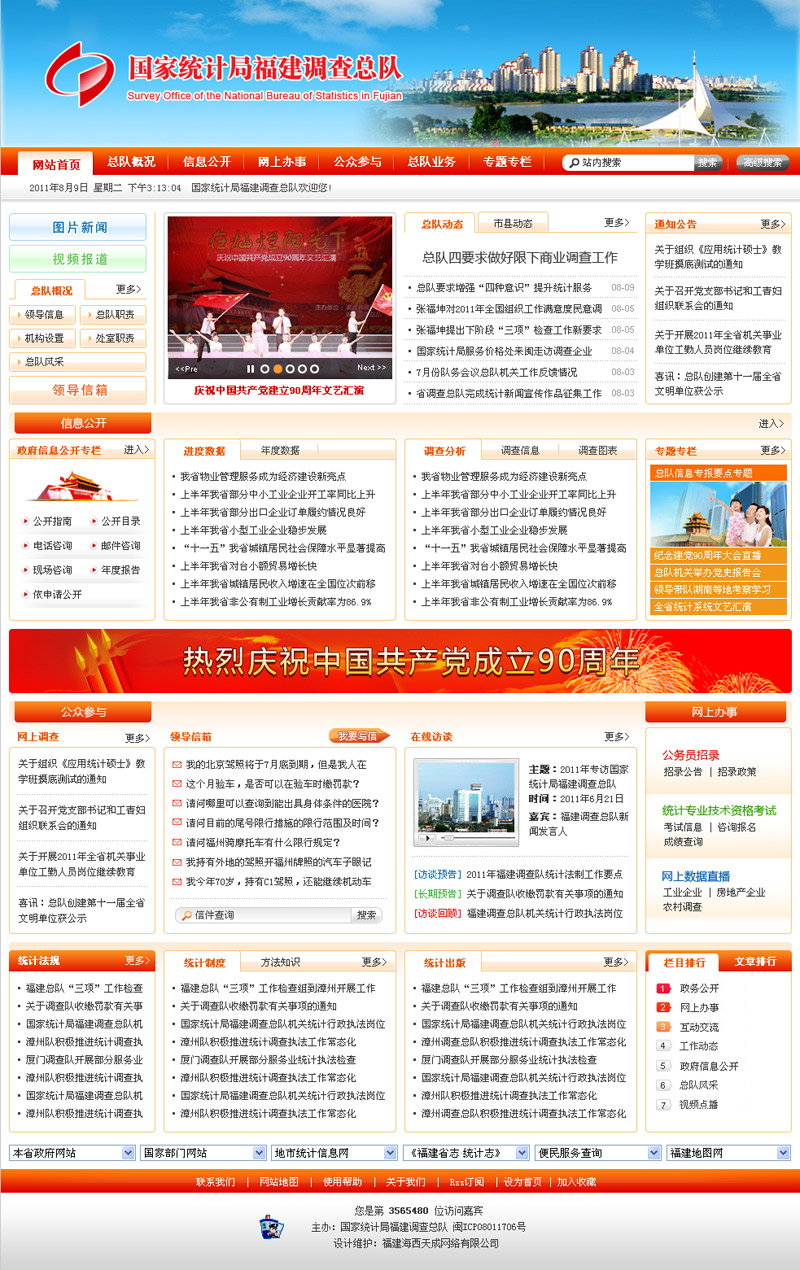
Task: Open the 总队概况 navigation item
Action: (x=131, y=162)
